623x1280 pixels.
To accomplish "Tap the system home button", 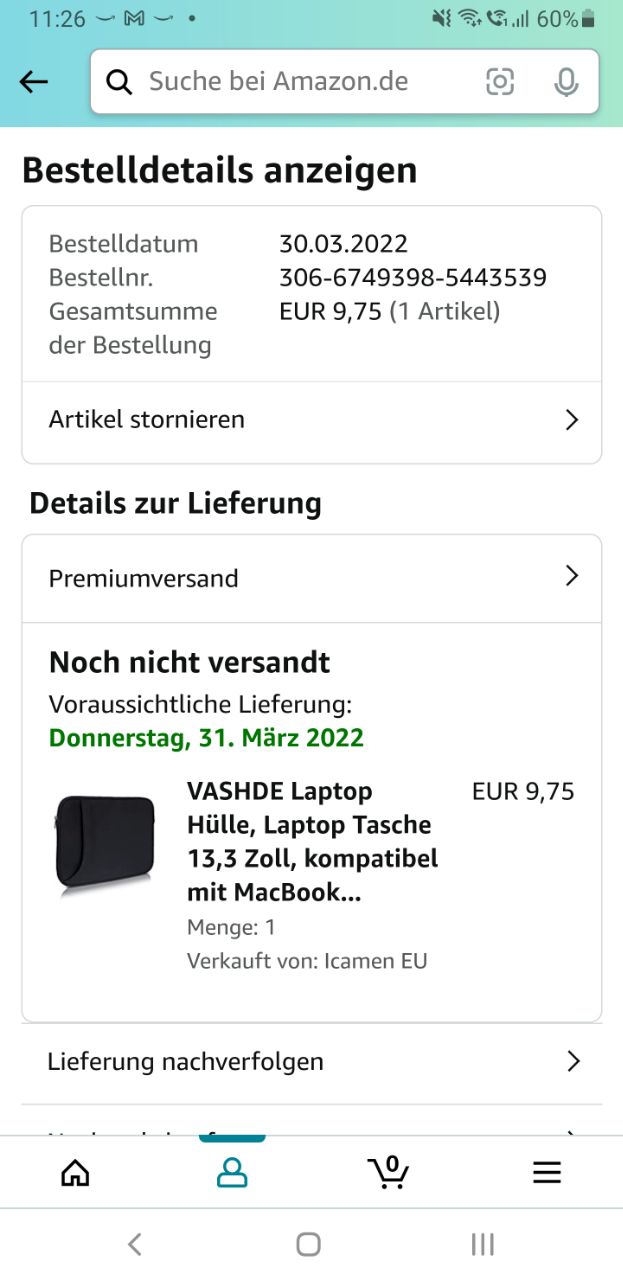I will (x=309, y=1244).
